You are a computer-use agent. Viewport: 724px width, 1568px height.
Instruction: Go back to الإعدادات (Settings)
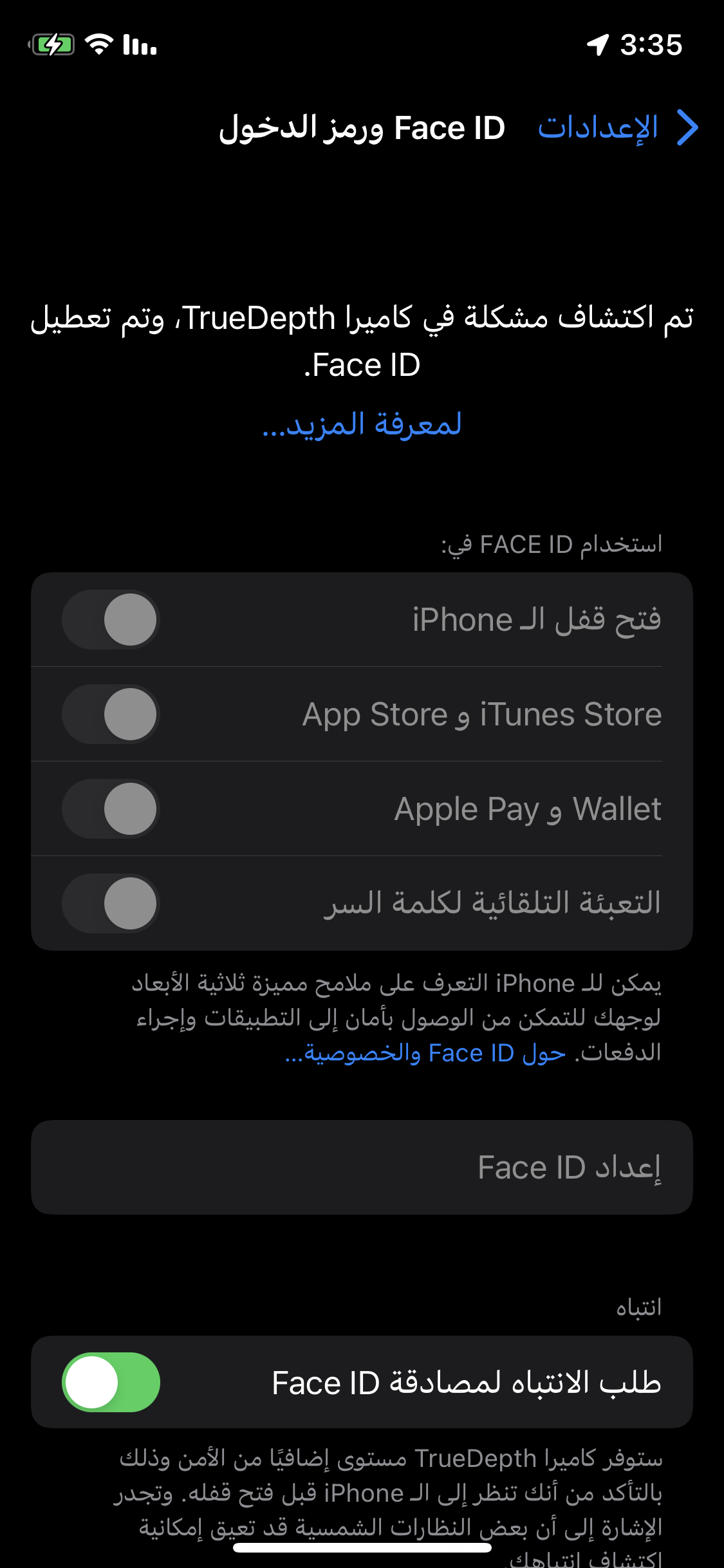tap(618, 127)
